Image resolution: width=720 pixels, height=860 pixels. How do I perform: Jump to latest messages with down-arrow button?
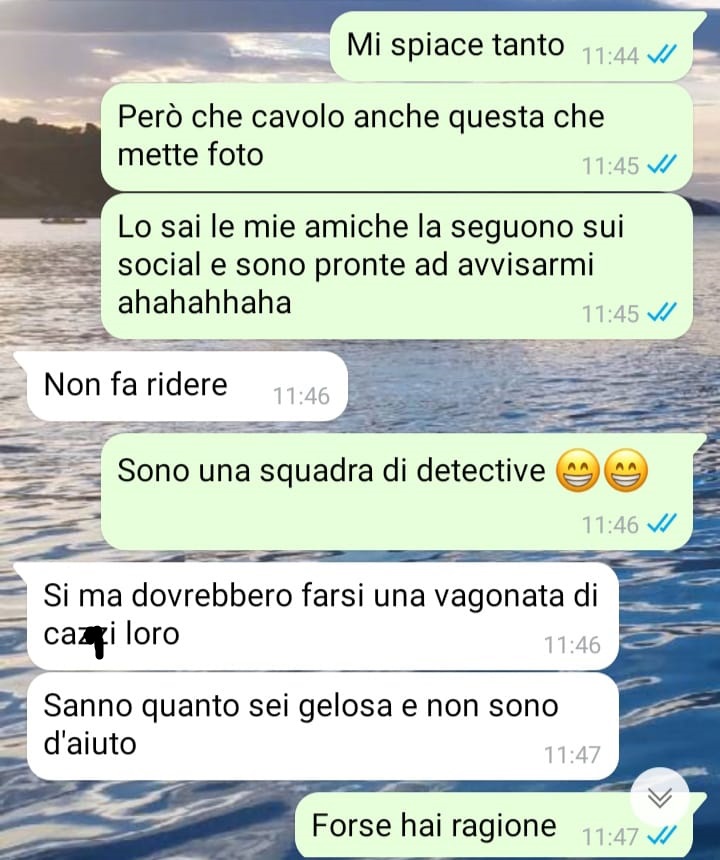coord(659,796)
